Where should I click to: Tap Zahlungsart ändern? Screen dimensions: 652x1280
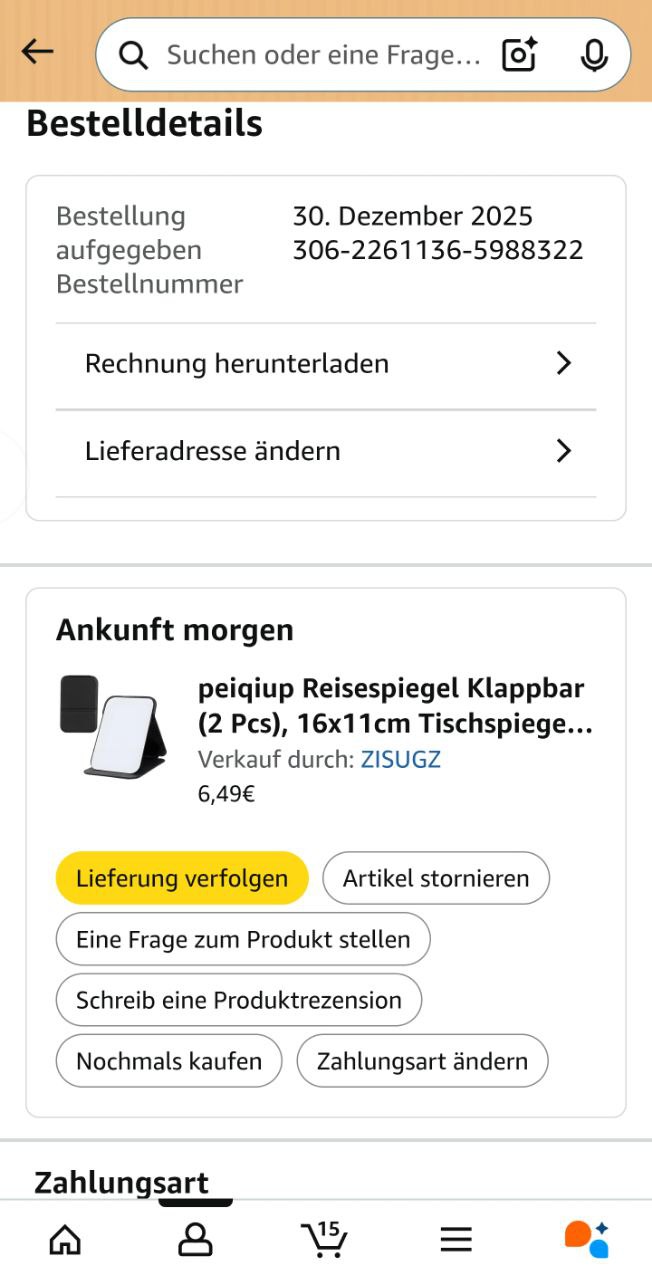click(422, 1061)
